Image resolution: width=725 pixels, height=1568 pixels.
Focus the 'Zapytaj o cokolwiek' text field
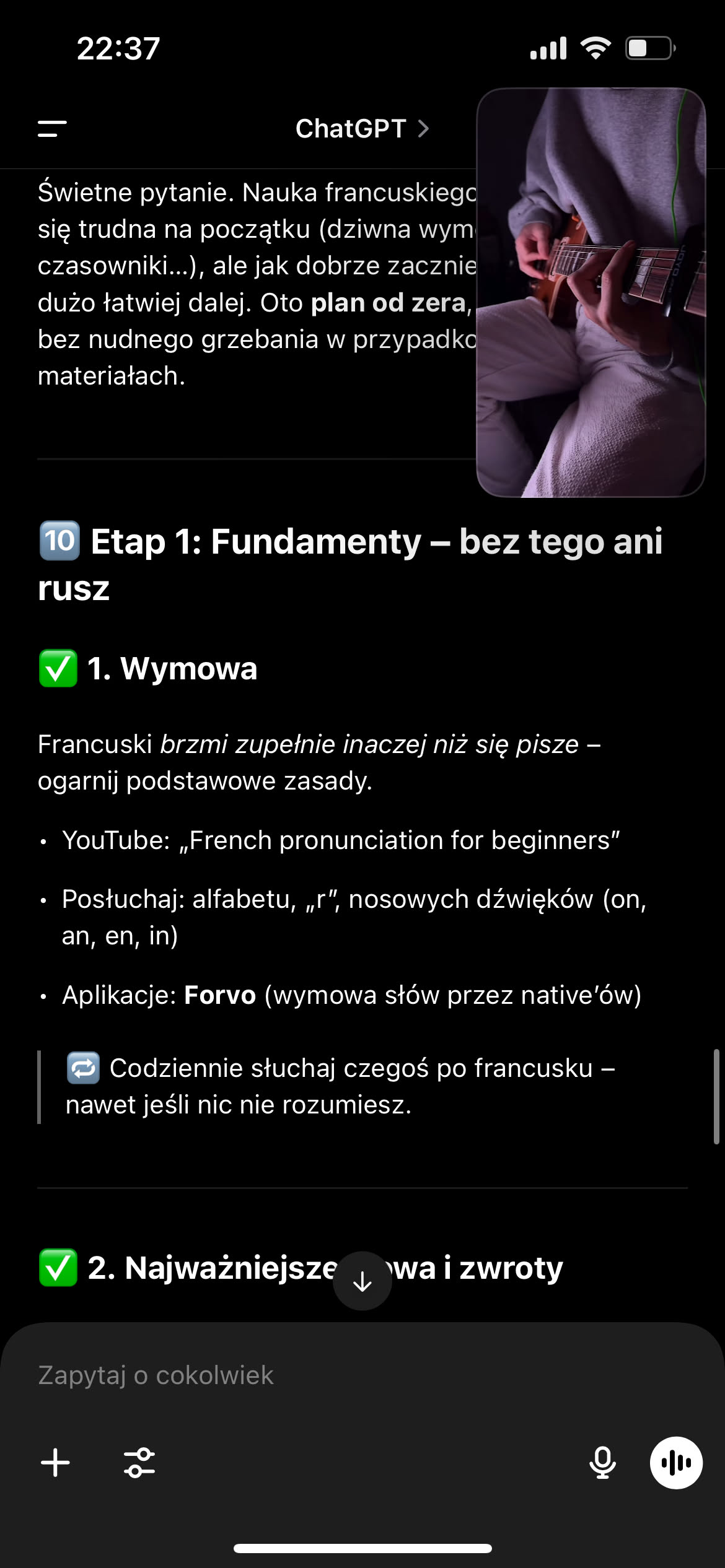(x=310, y=1375)
